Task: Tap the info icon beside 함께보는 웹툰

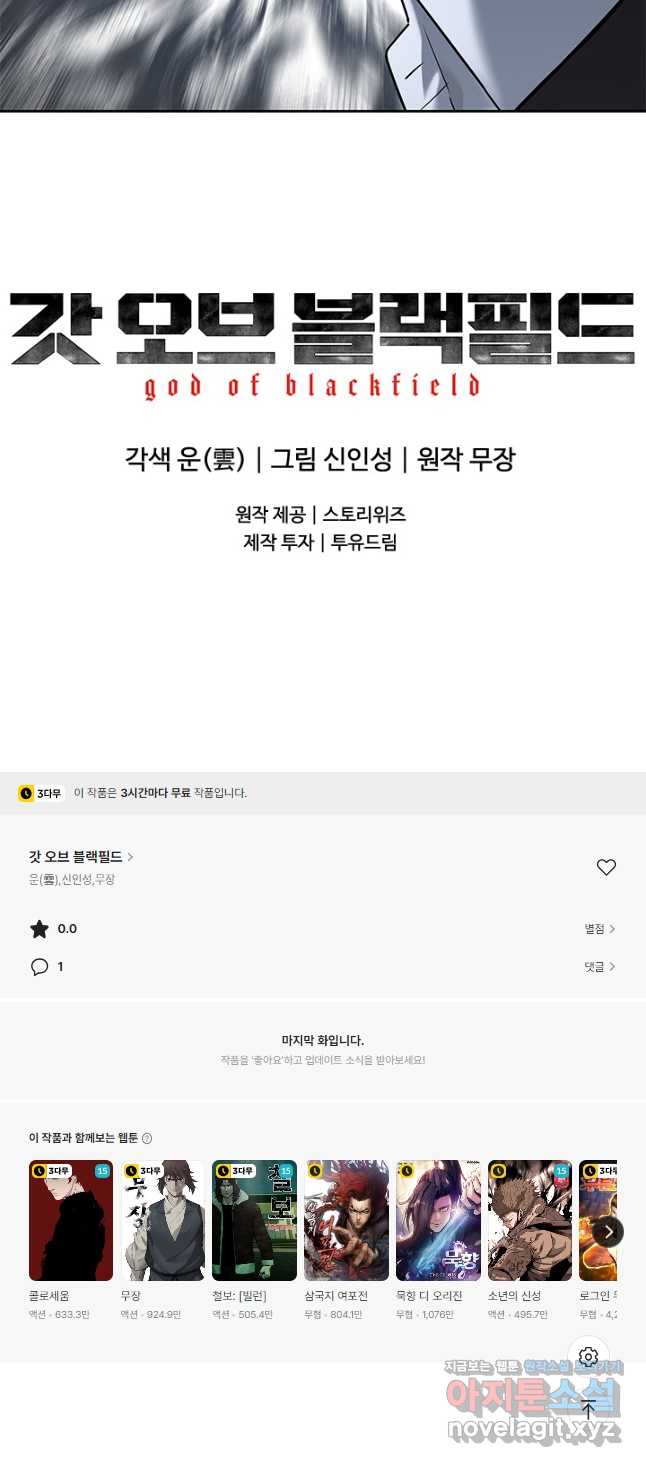Action: pyautogui.click(x=147, y=1139)
